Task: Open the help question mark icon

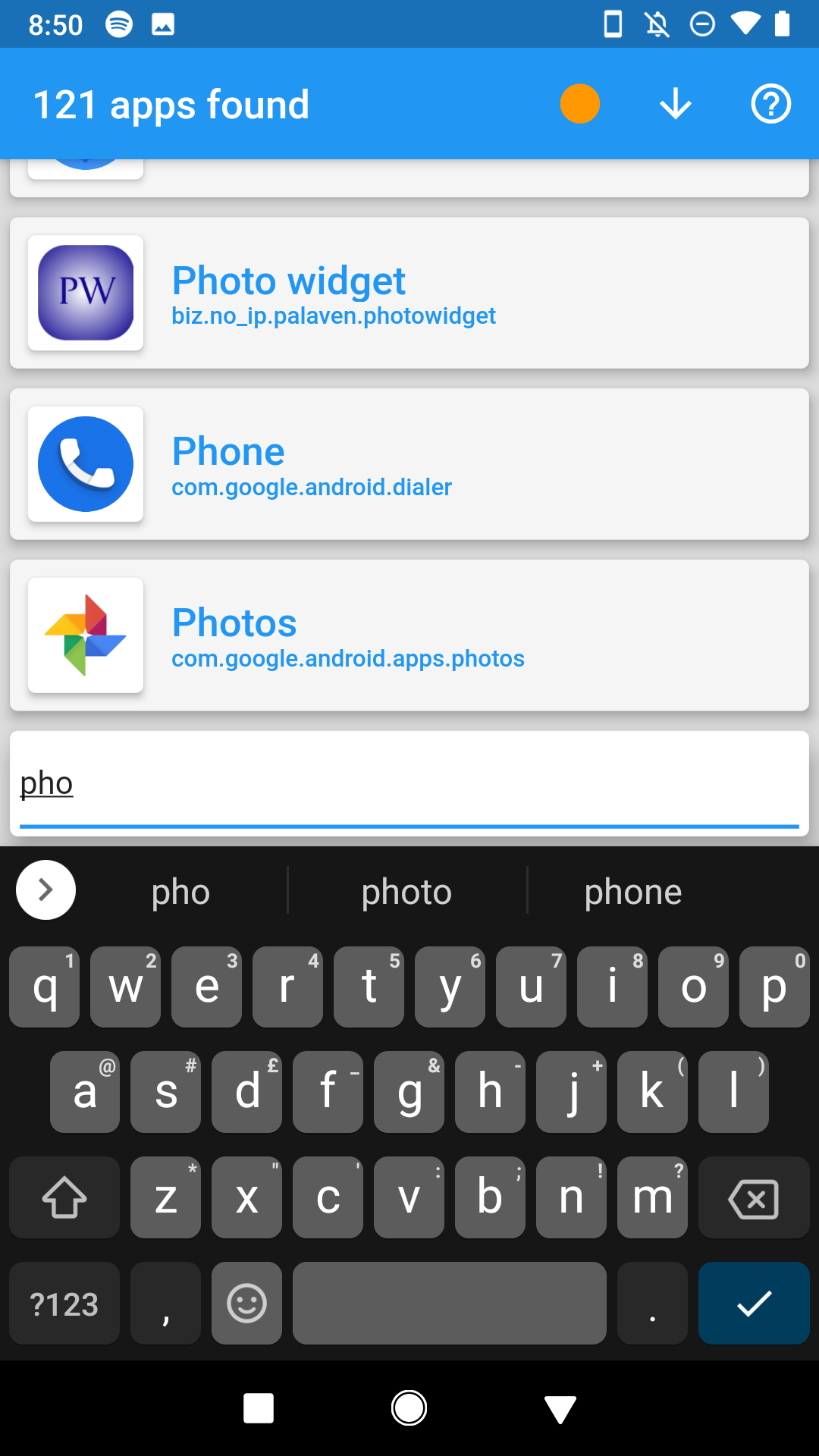Action: (771, 104)
